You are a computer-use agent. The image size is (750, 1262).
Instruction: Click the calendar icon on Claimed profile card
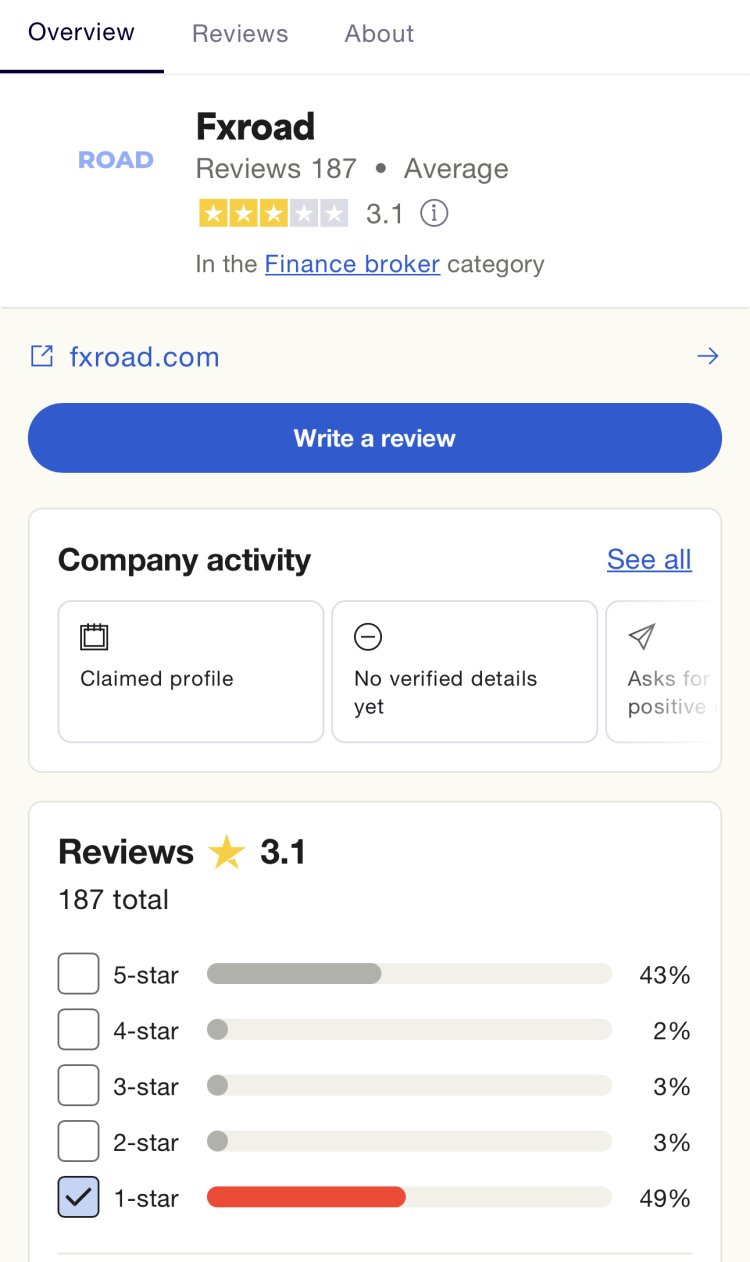pos(94,636)
